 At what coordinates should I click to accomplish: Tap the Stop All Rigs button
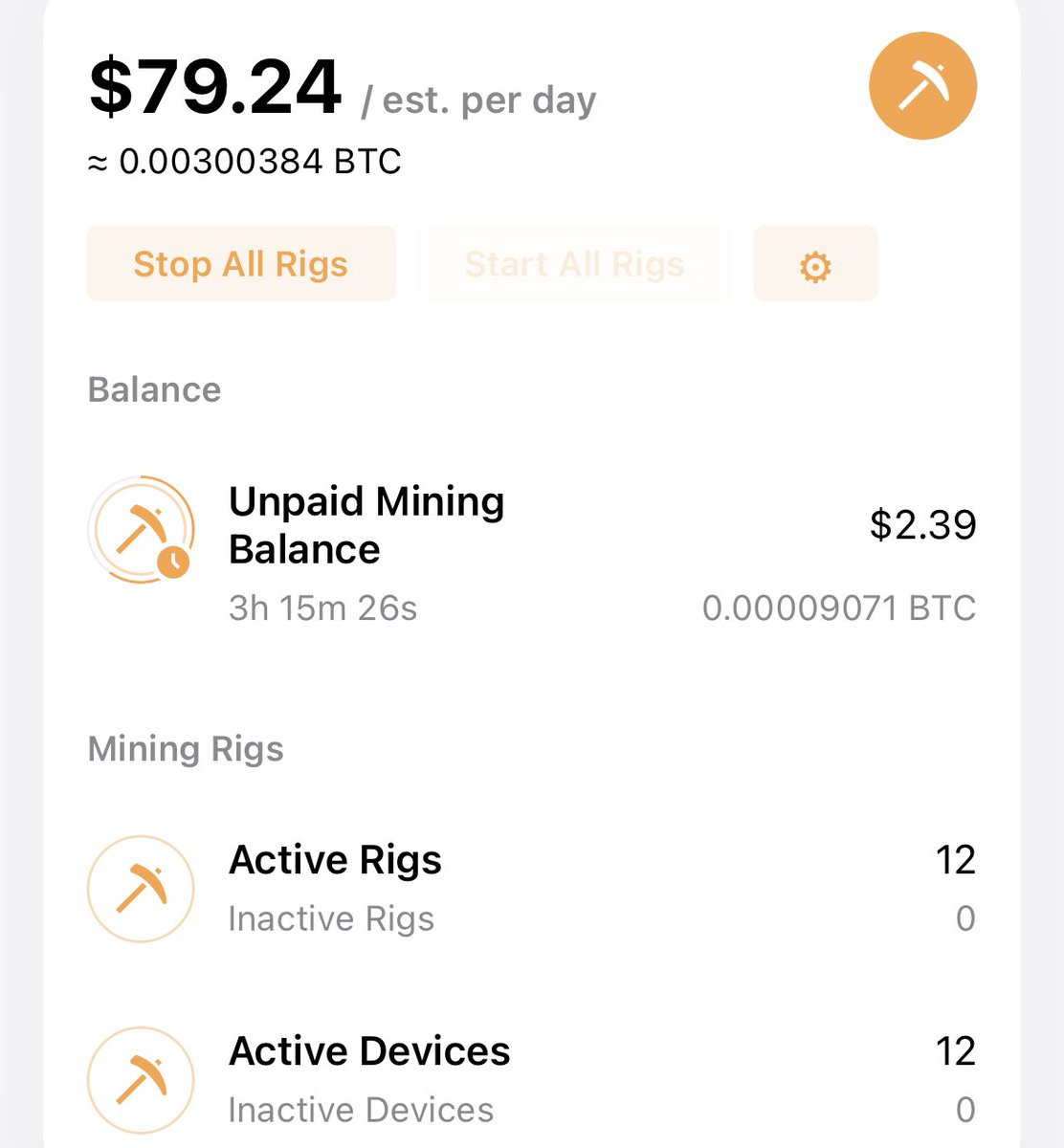tap(240, 264)
